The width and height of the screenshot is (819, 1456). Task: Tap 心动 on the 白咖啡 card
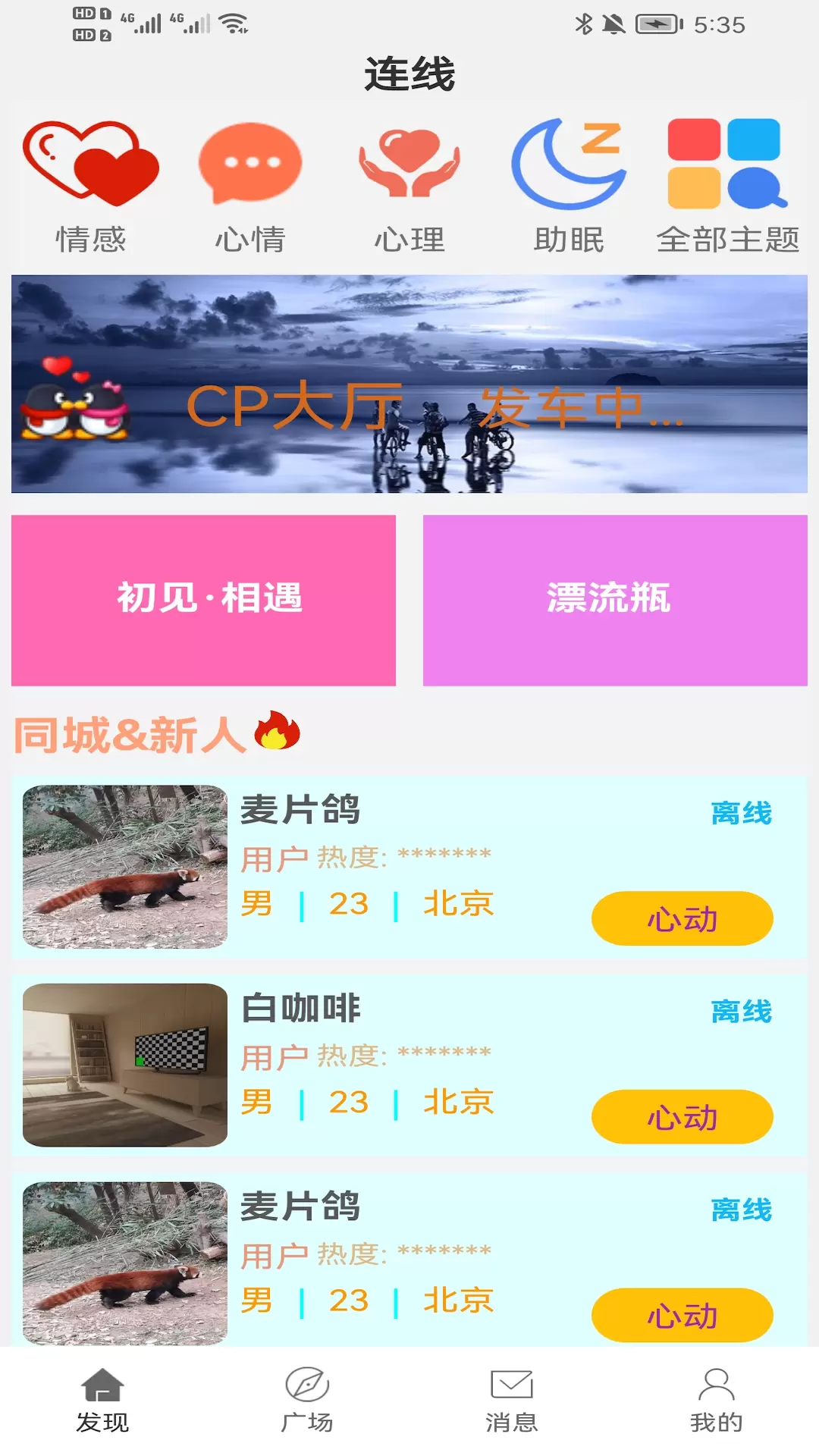(682, 1117)
